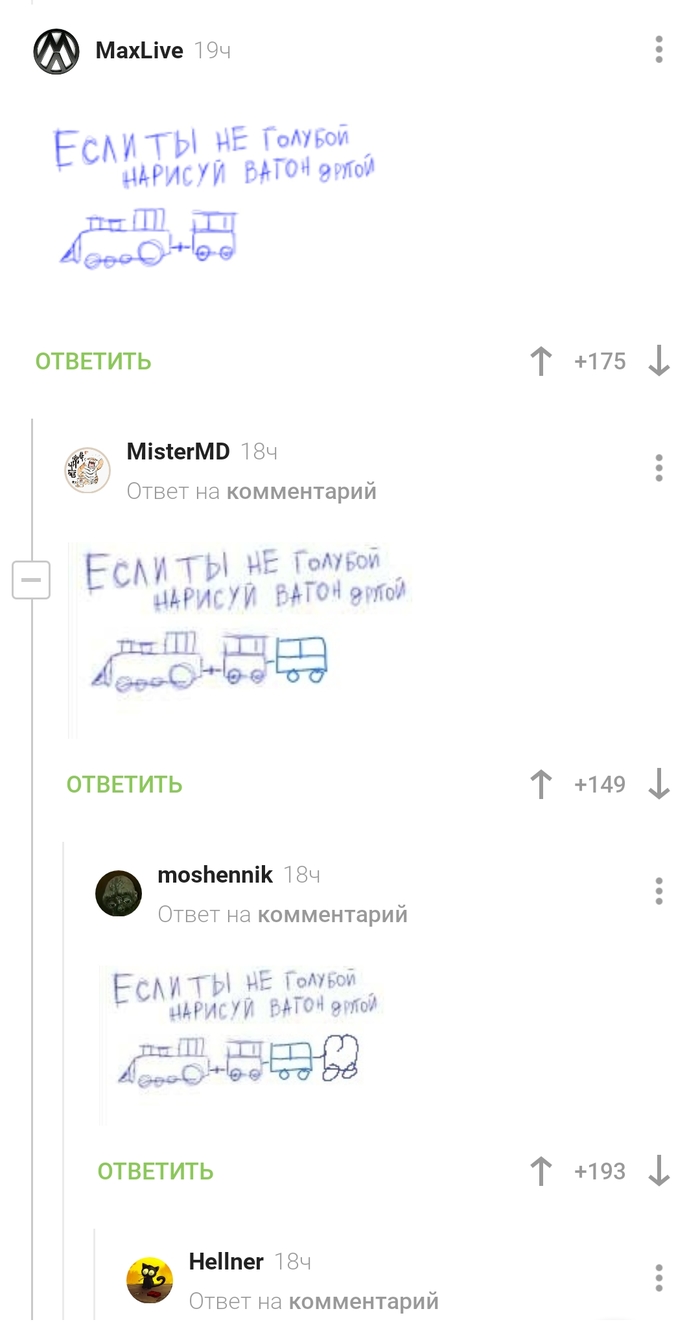Upvote MisterMD's comment
The height and width of the screenshot is (1322, 700).
(x=541, y=784)
